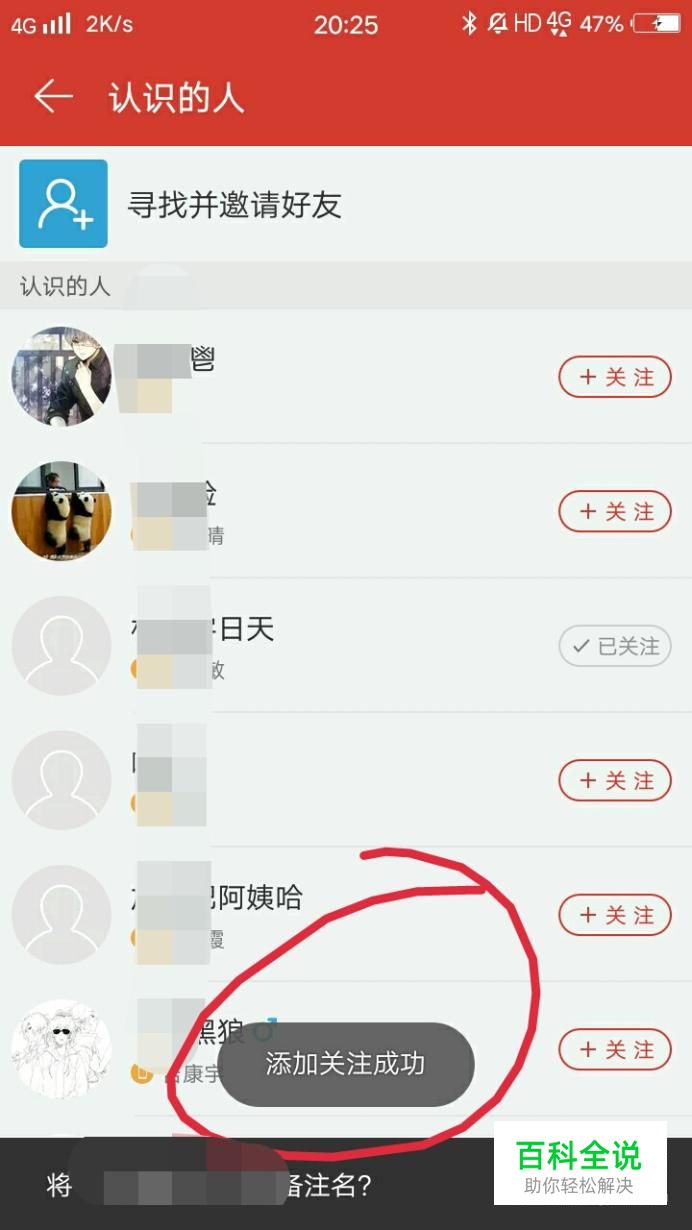Follow the user with anime avatar
The height and width of the screenshot is (1230, 692).
click(615, 377)
